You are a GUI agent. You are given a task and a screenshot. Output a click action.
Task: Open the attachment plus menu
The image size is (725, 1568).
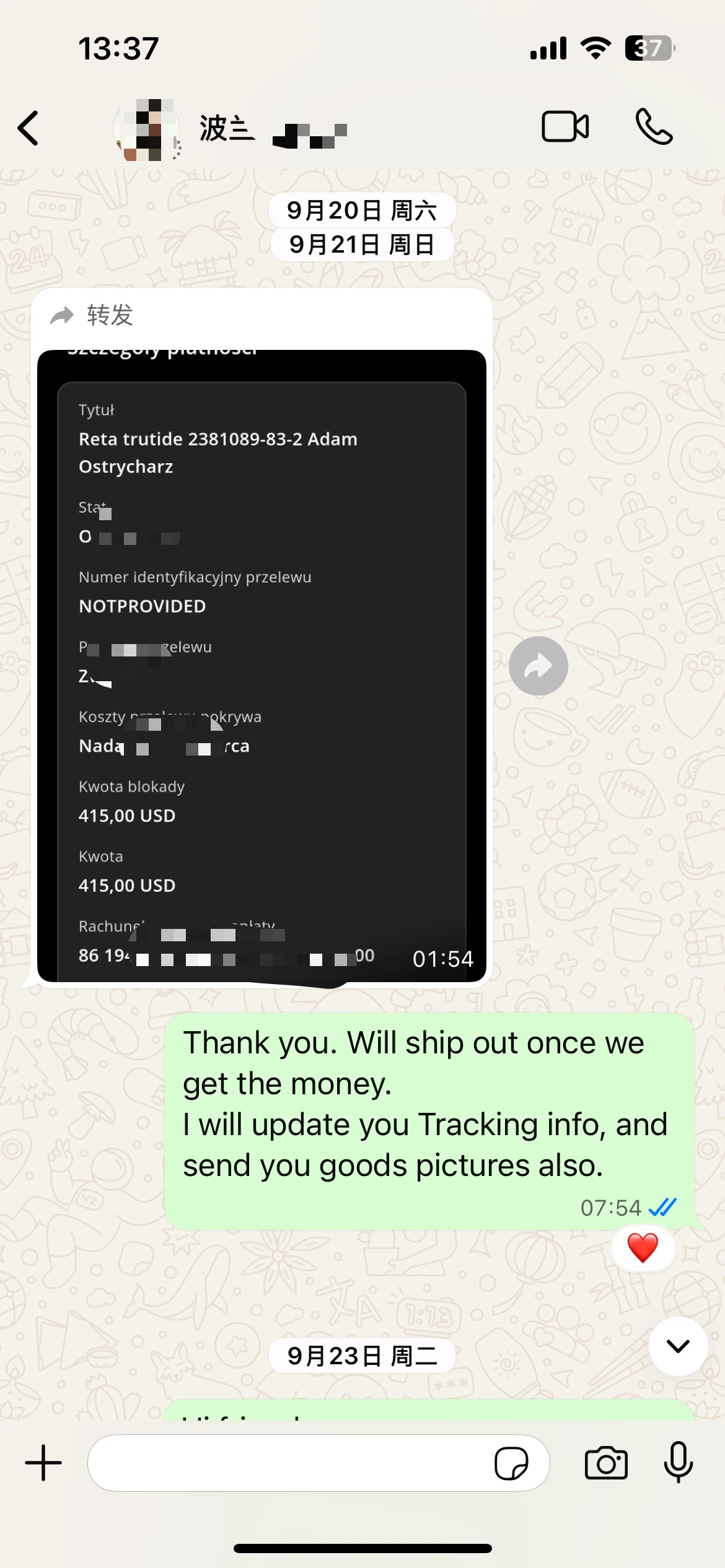tap(43, 1463)
